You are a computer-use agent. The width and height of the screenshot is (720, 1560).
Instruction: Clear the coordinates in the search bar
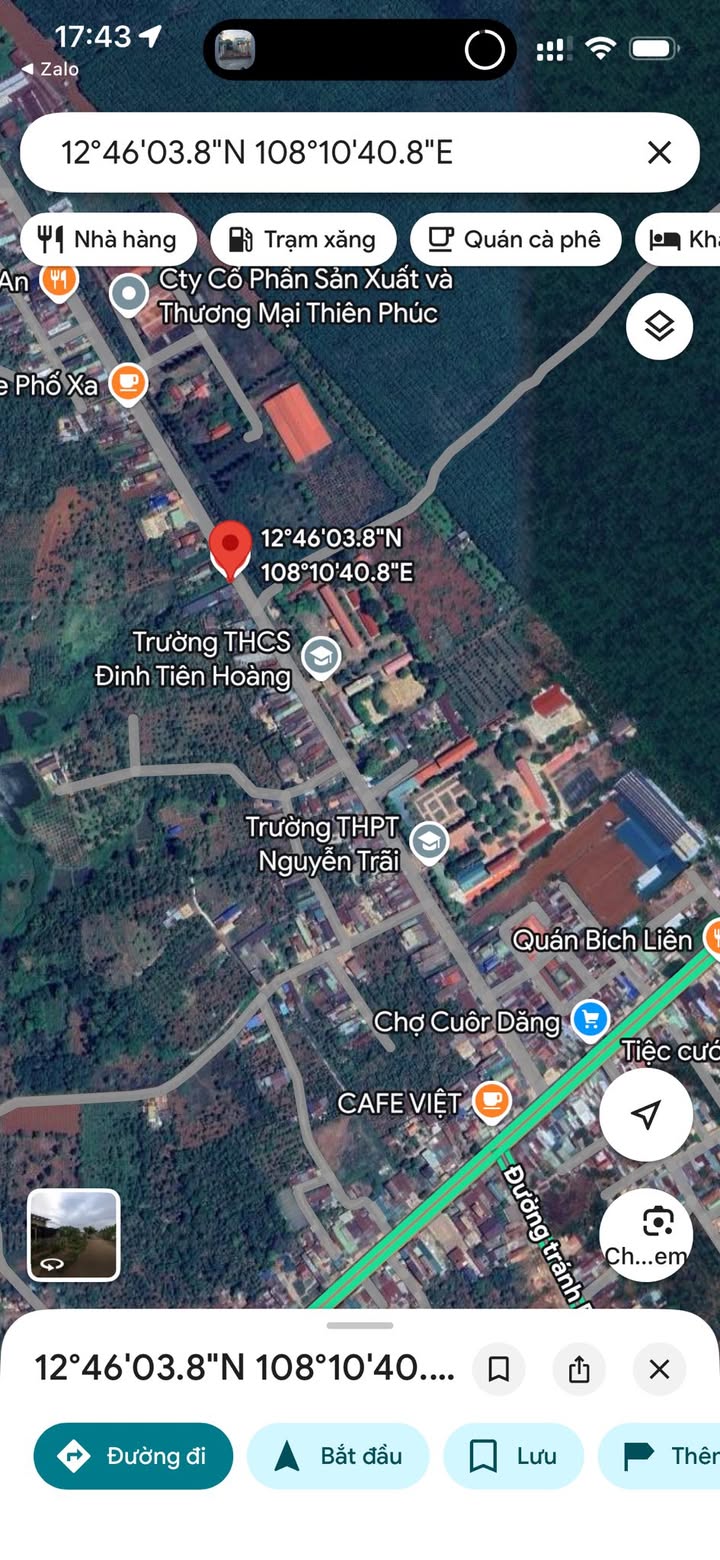coord(659,152)
